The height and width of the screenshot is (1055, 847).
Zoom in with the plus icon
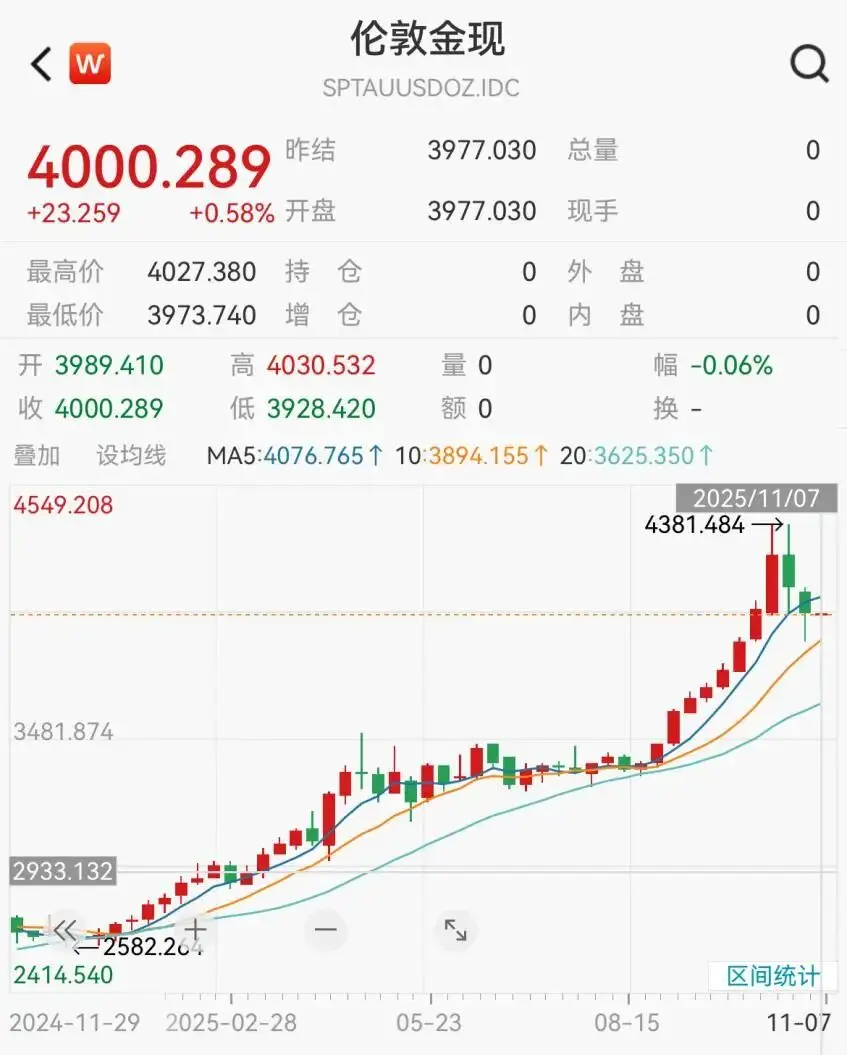pyautogui.click(x=193, y=928)
